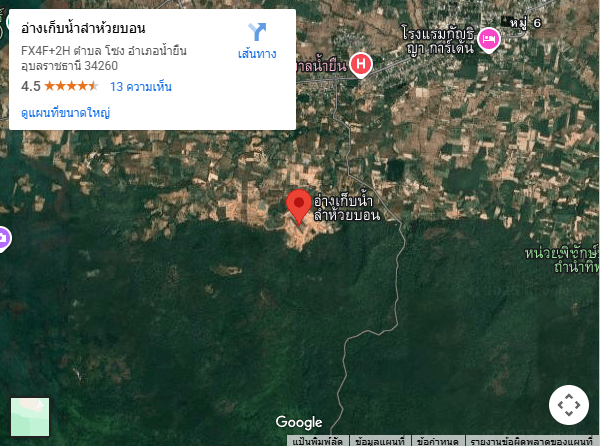Open ข้อมูลแผนที่ map data info
The width and height of the screenshot is (600, 446).
pos(379,440)
